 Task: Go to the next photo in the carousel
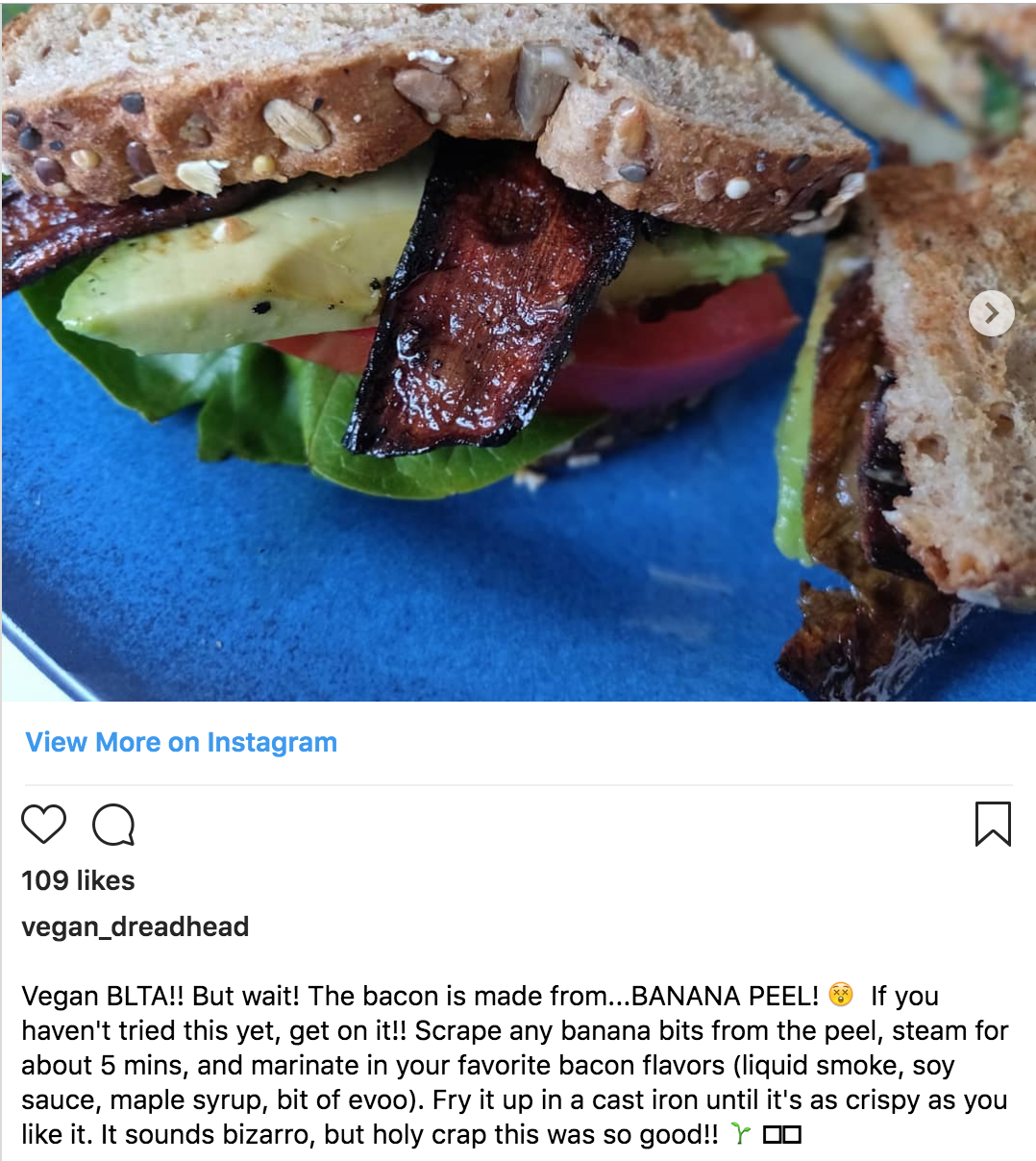[991, 313]
